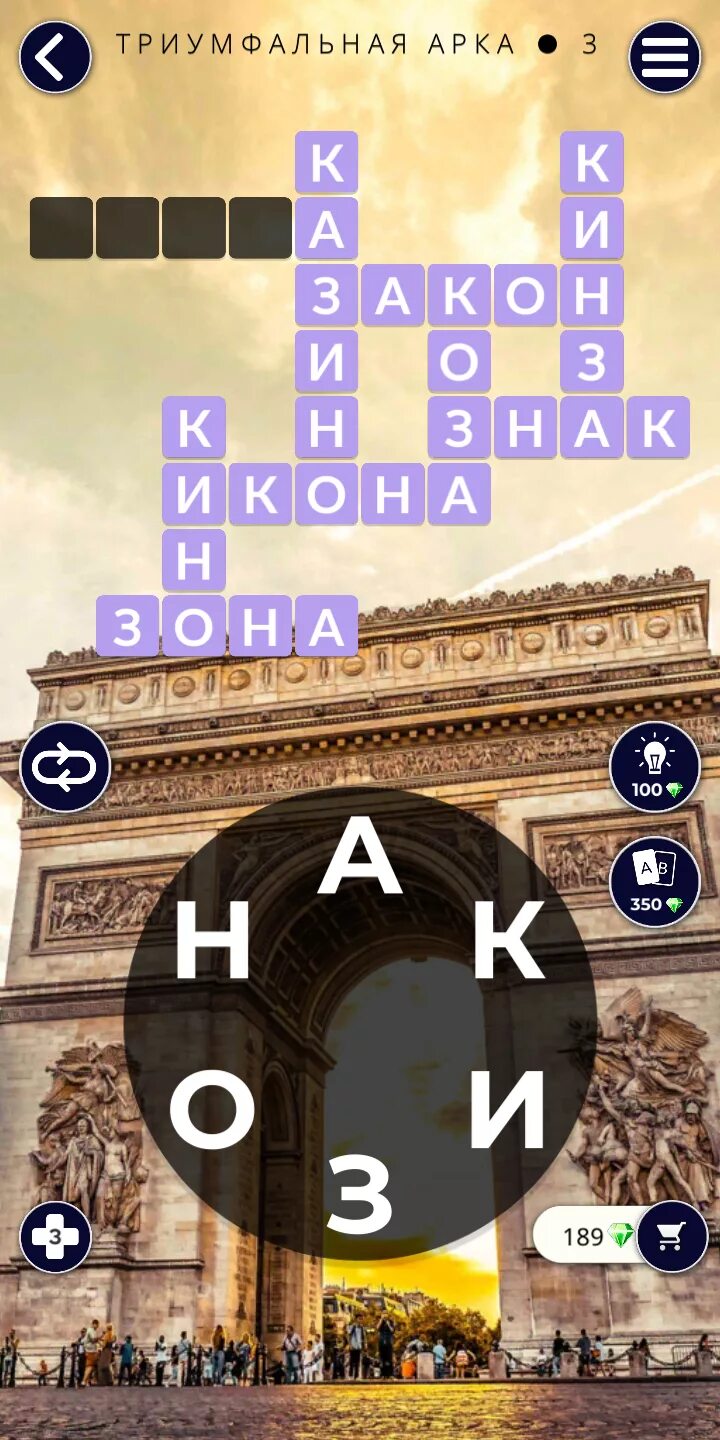
Task: Use the lightbulb hint for 100 gems
Action: (655, 767)
